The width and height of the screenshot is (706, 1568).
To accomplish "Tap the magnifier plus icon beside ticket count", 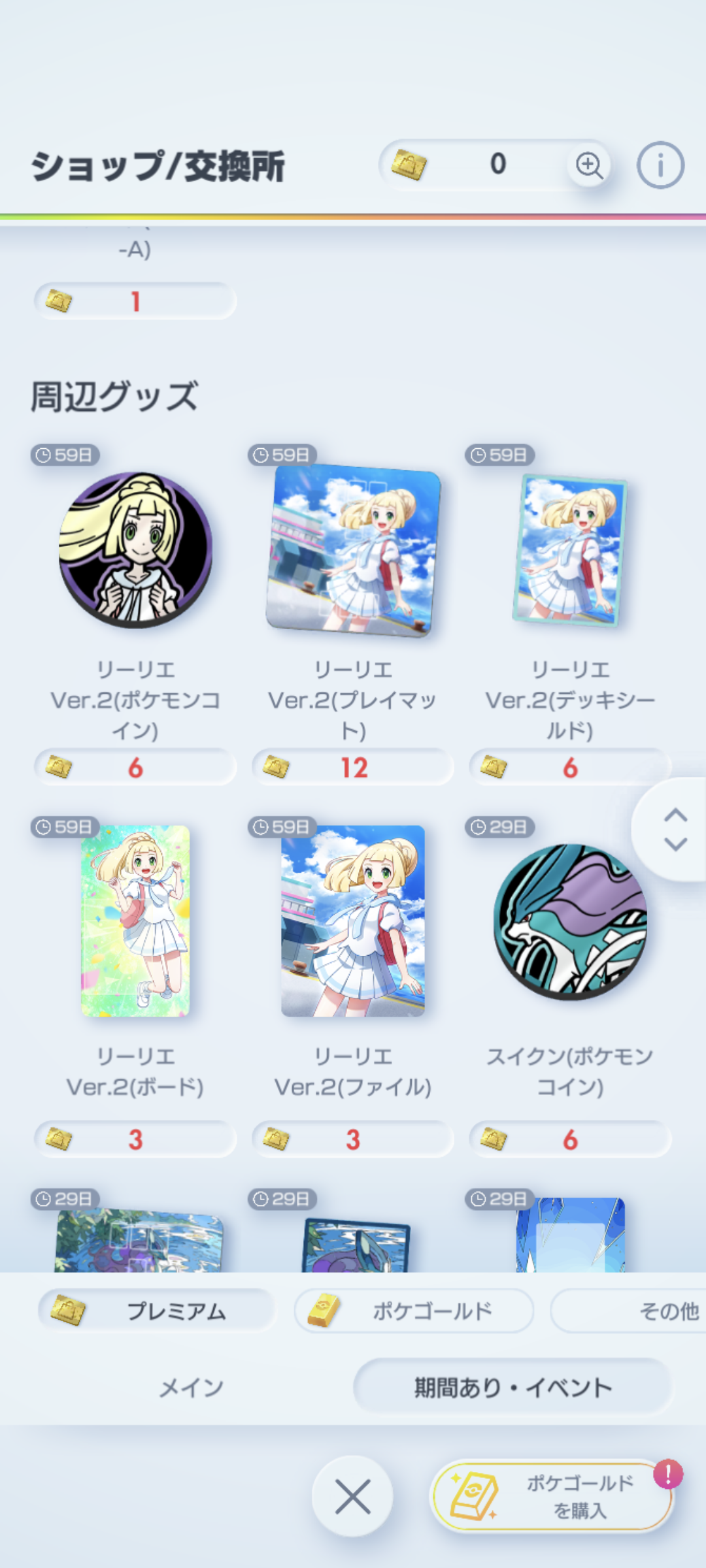I will pos(589,165).
